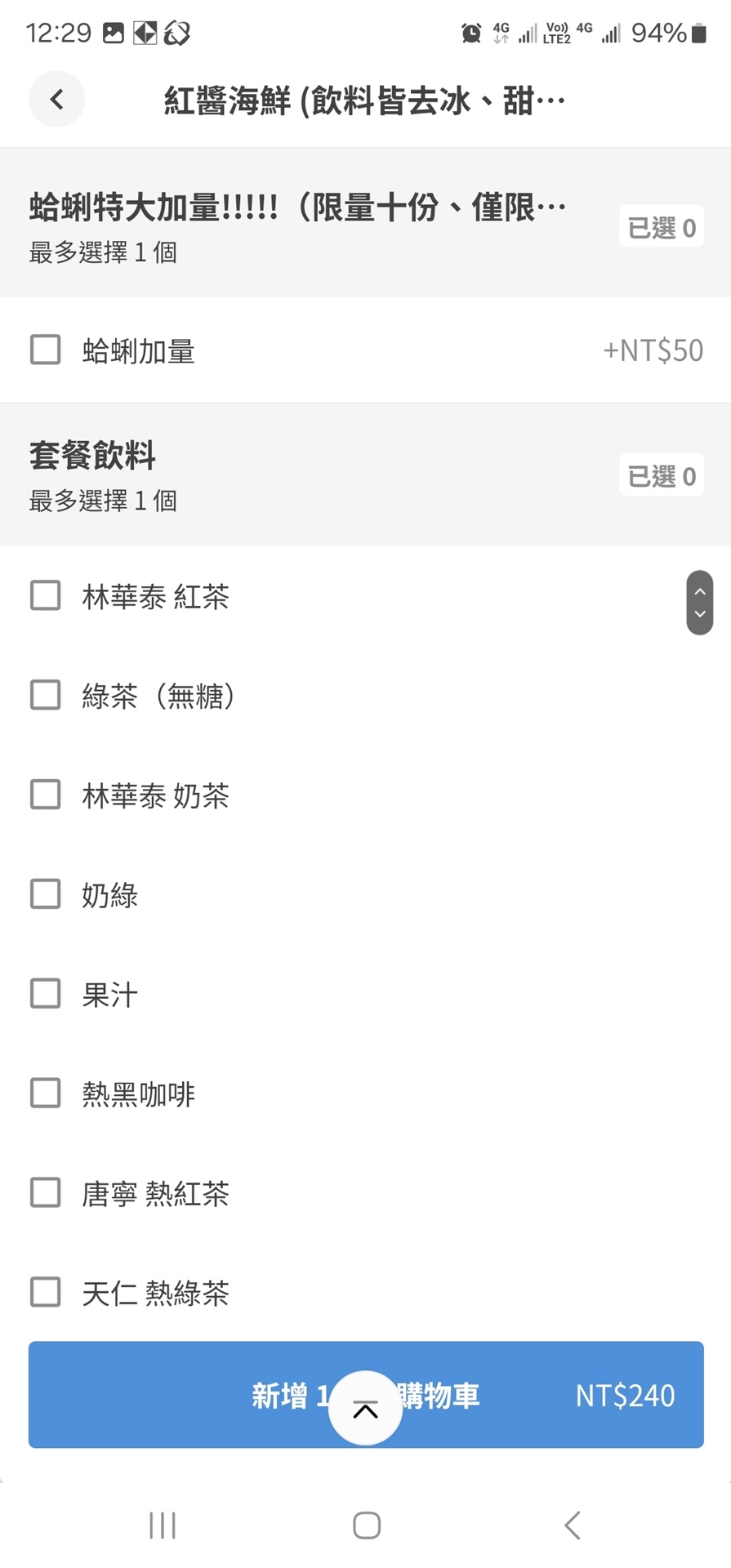Open recent apps from navigation bar

tap(163, 1525)
